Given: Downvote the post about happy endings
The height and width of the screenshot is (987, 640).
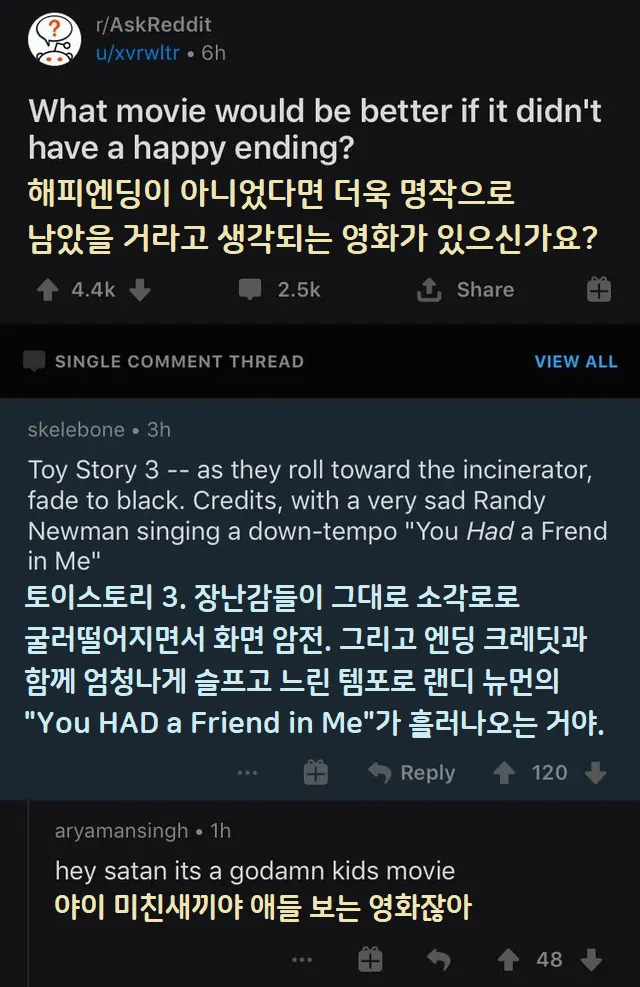Looking at the screenshot, I should (140, 290).
